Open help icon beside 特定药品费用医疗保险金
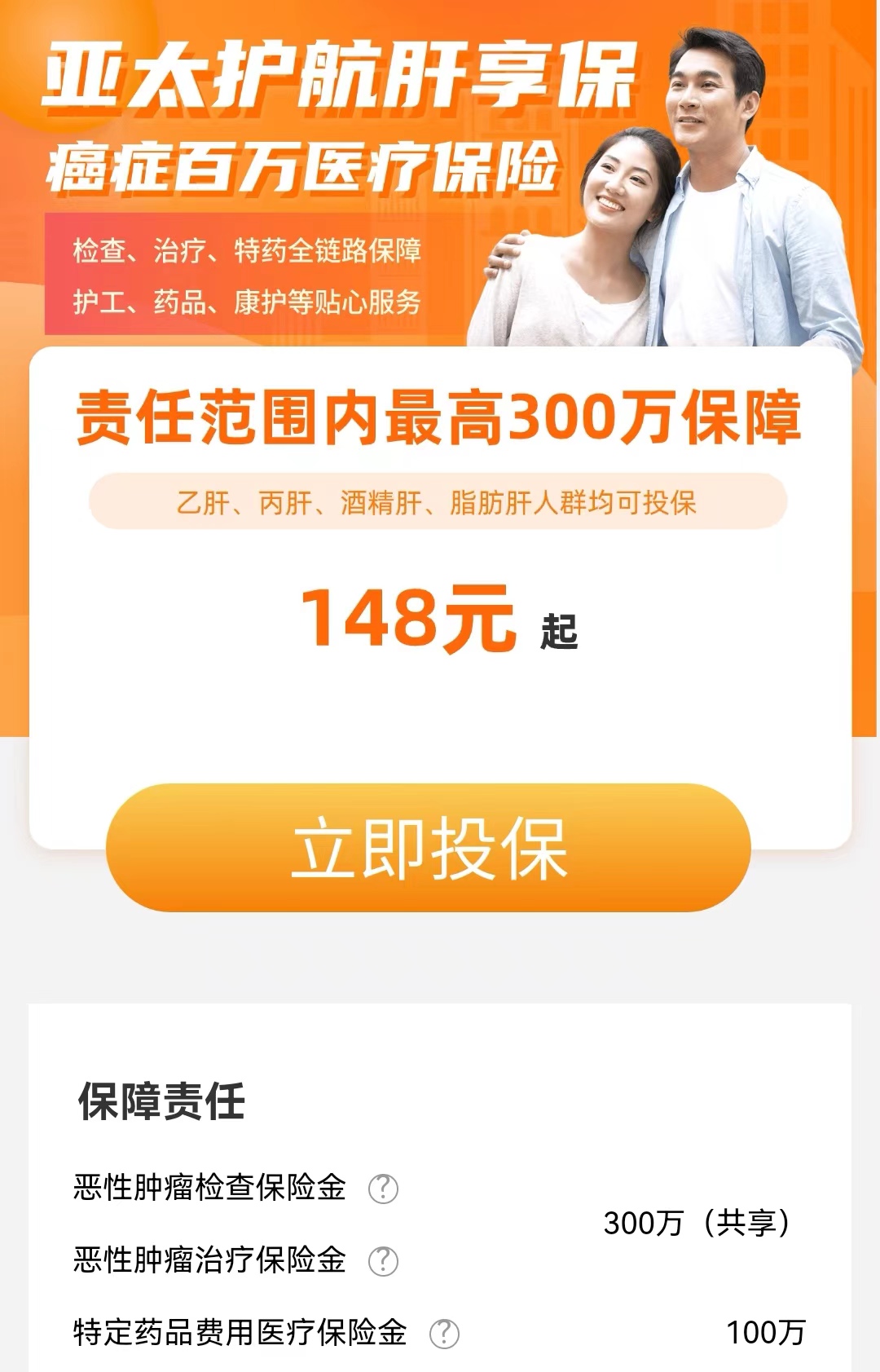 coord(444,1334)
